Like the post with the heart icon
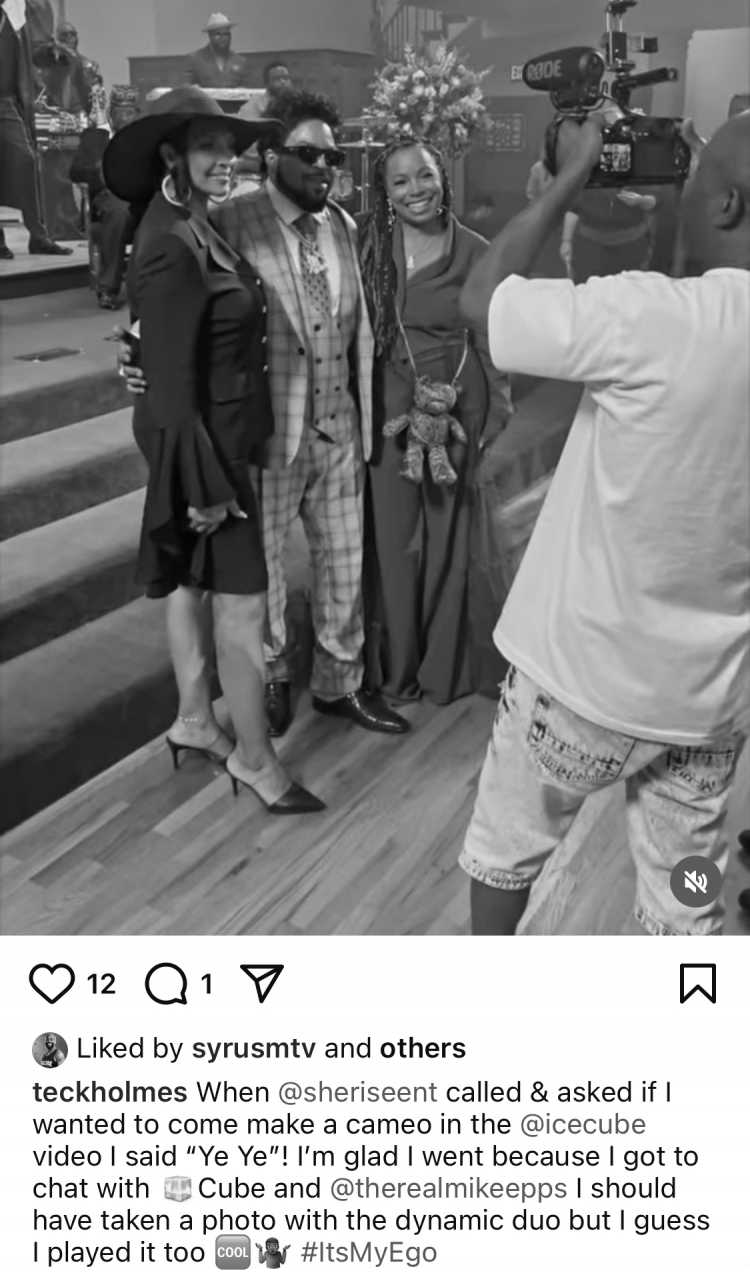The width and height of the screenshot is (750, 1275). tap(54, 984)
